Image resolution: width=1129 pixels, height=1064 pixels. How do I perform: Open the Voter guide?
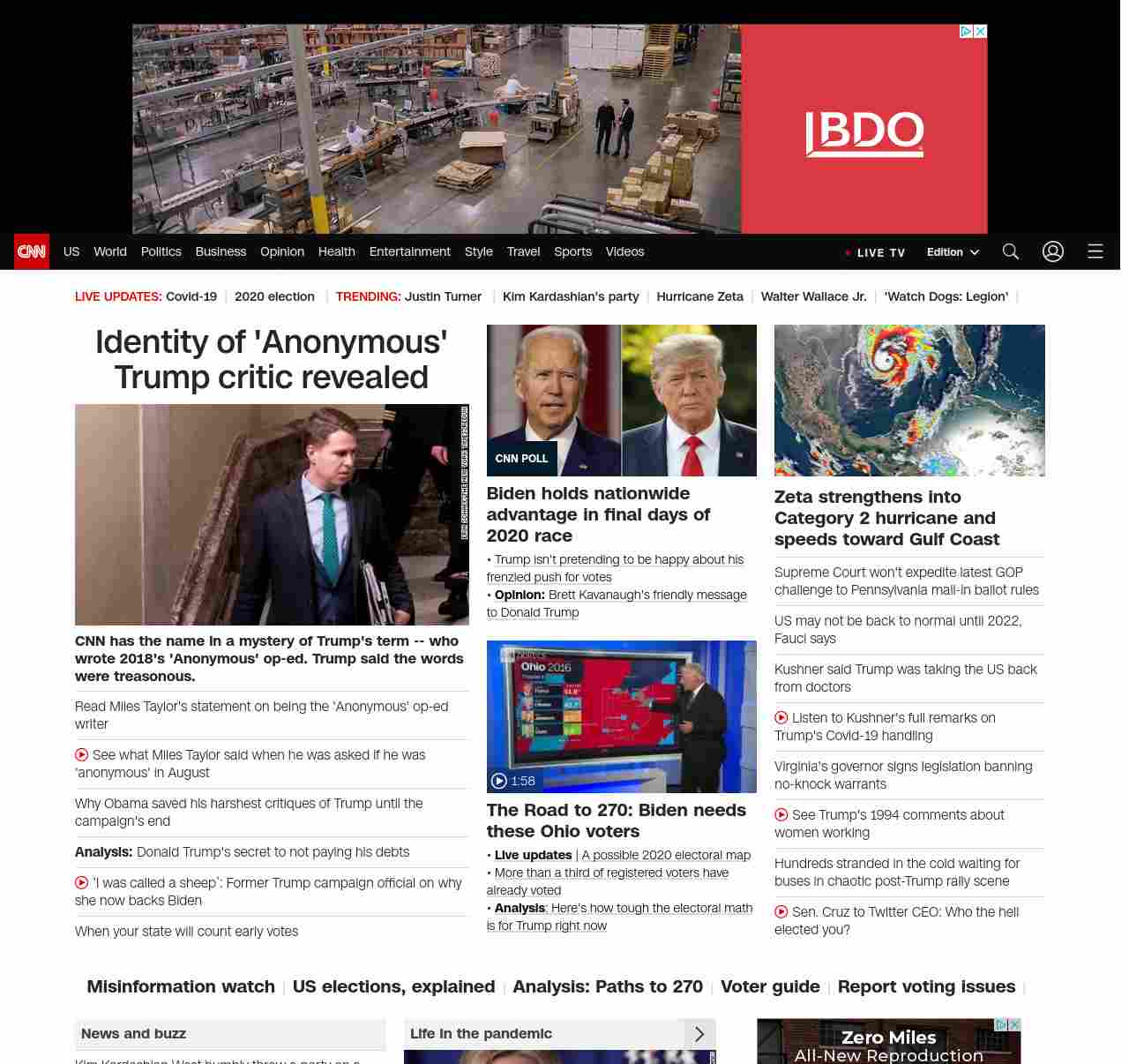pyautogui.click(x=770, y=986)
